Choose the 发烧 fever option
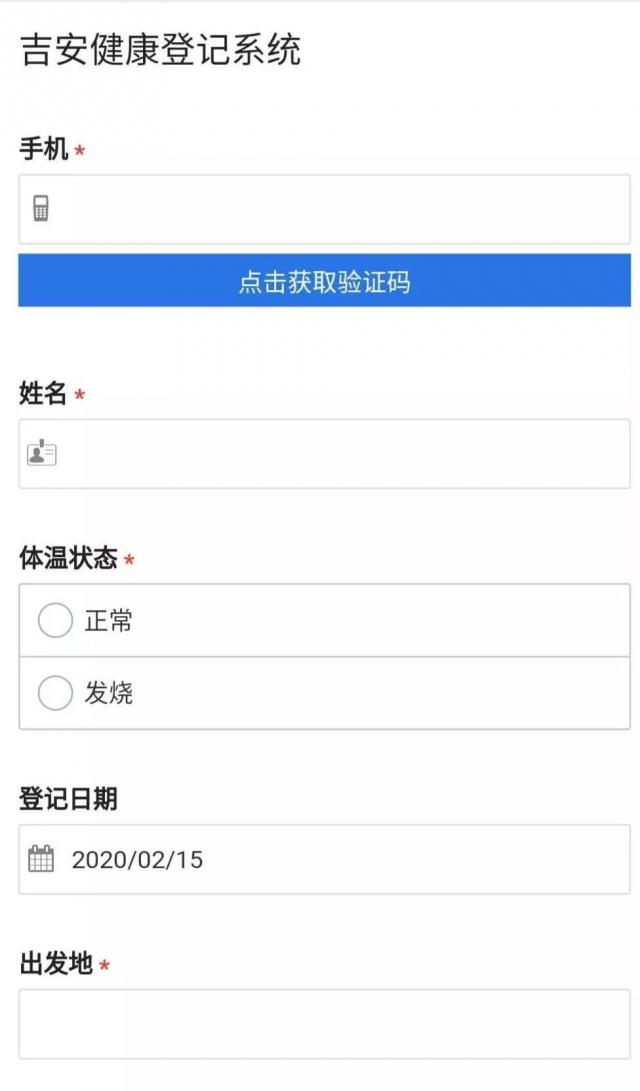 coord(324,693)
